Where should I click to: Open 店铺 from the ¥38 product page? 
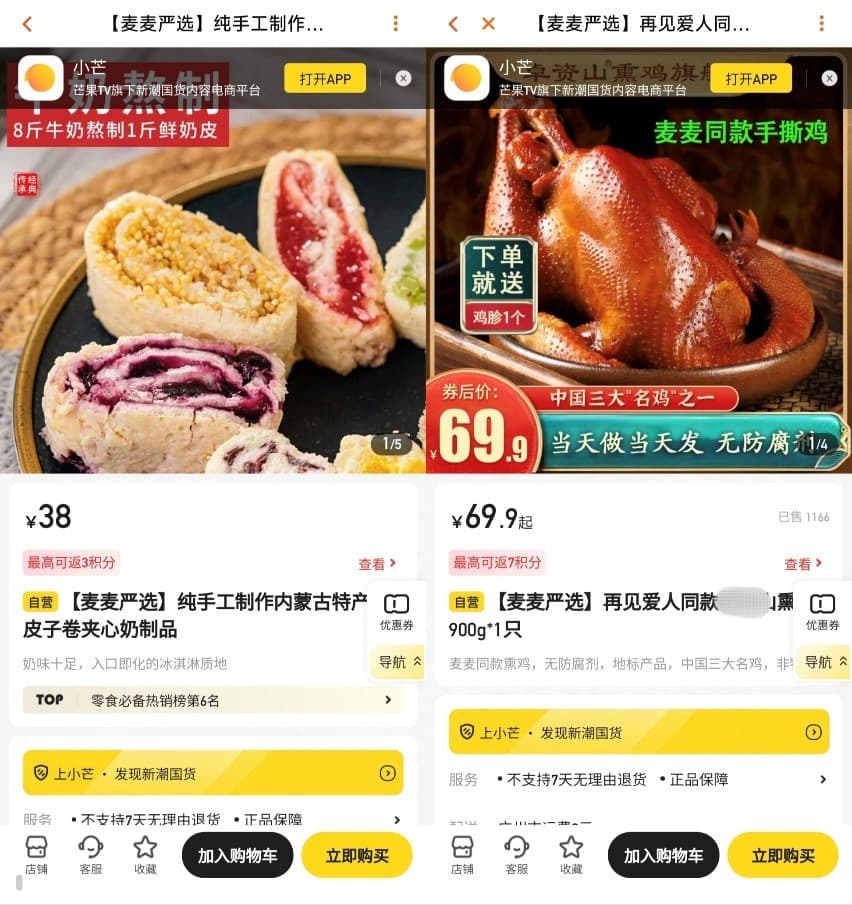(x=36, y=855)
